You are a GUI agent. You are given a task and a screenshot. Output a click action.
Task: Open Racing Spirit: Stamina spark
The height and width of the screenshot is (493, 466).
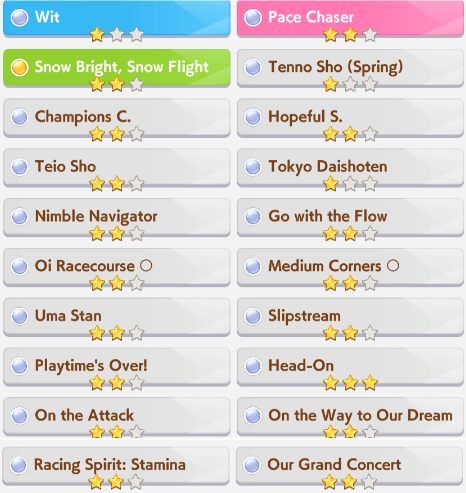pos(116,465)
